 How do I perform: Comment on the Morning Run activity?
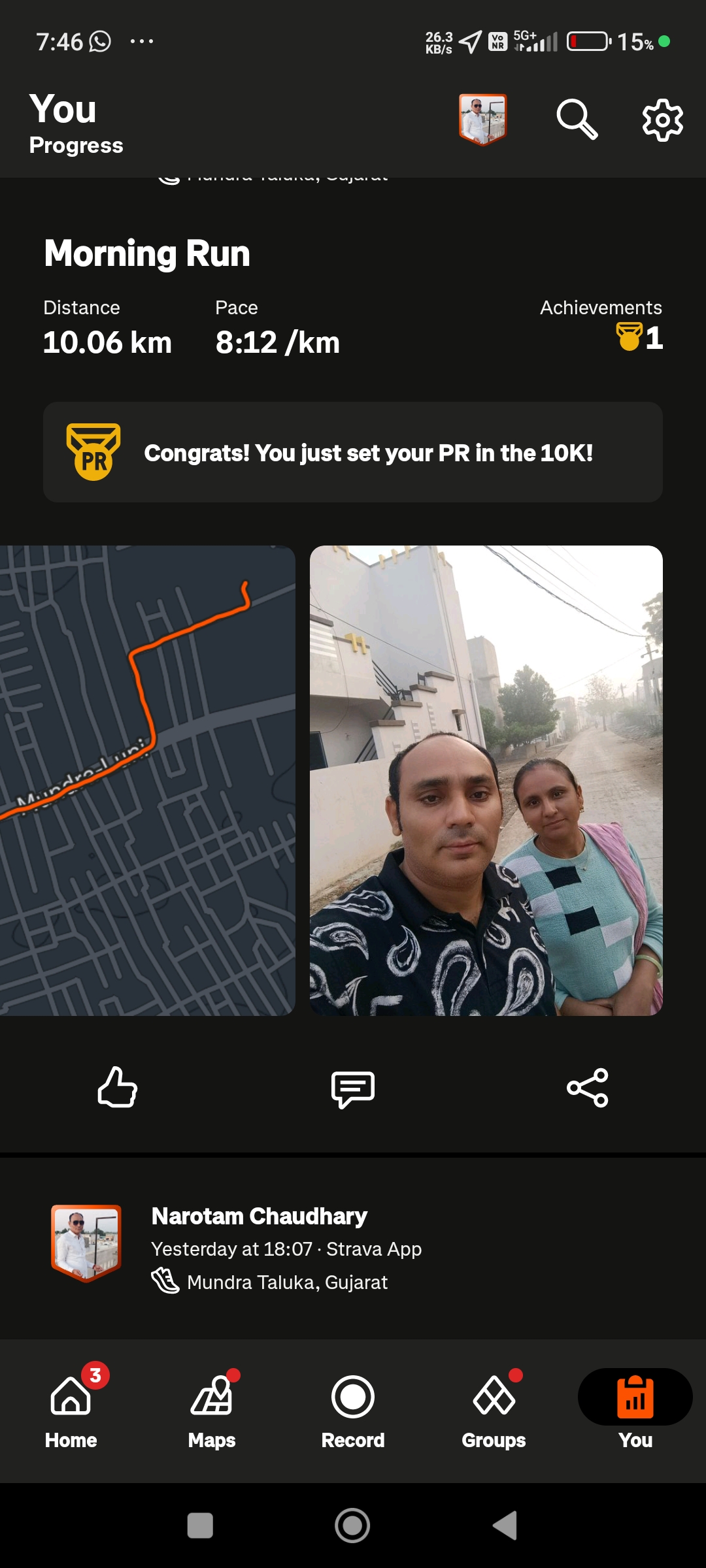click(x=353, y=1088)
